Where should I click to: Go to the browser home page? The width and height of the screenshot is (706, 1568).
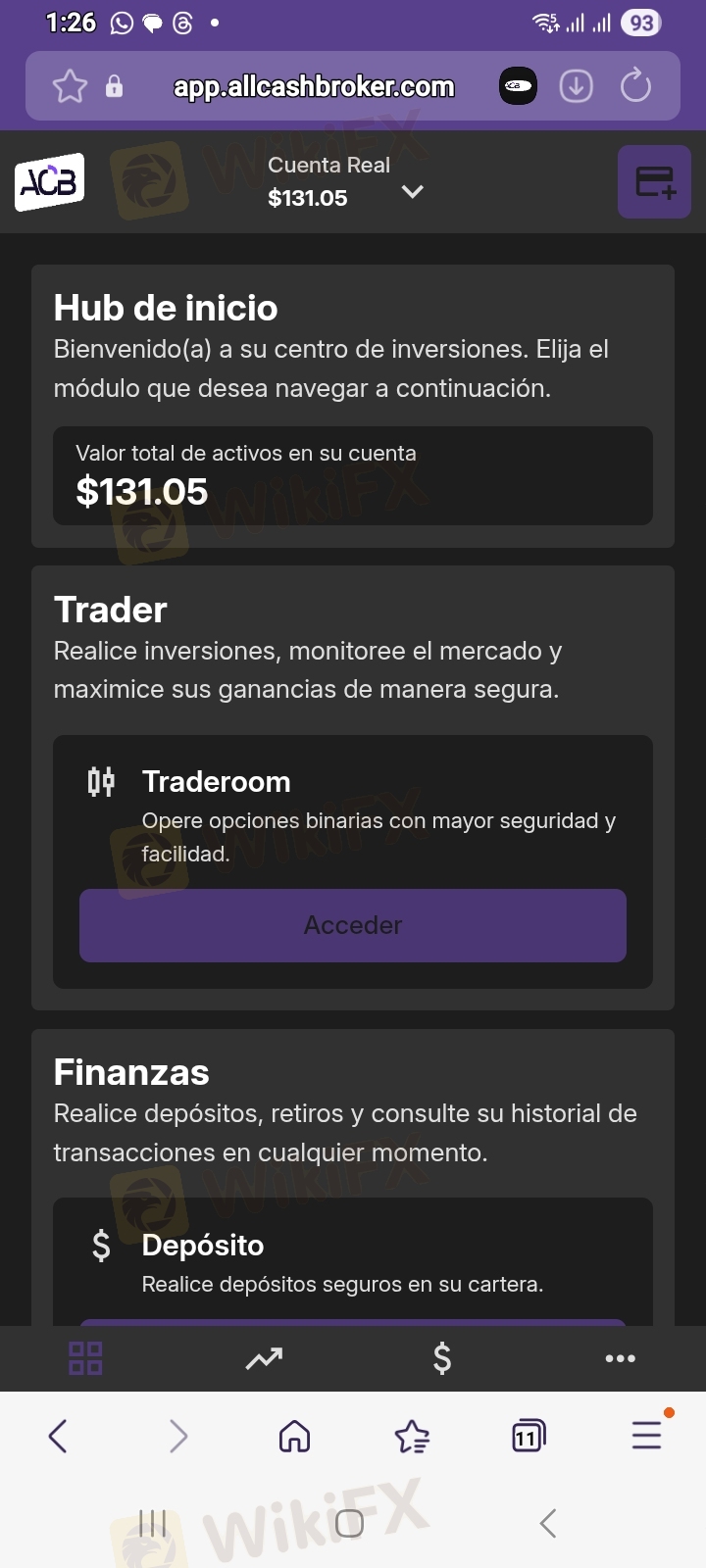point(294,1437)
